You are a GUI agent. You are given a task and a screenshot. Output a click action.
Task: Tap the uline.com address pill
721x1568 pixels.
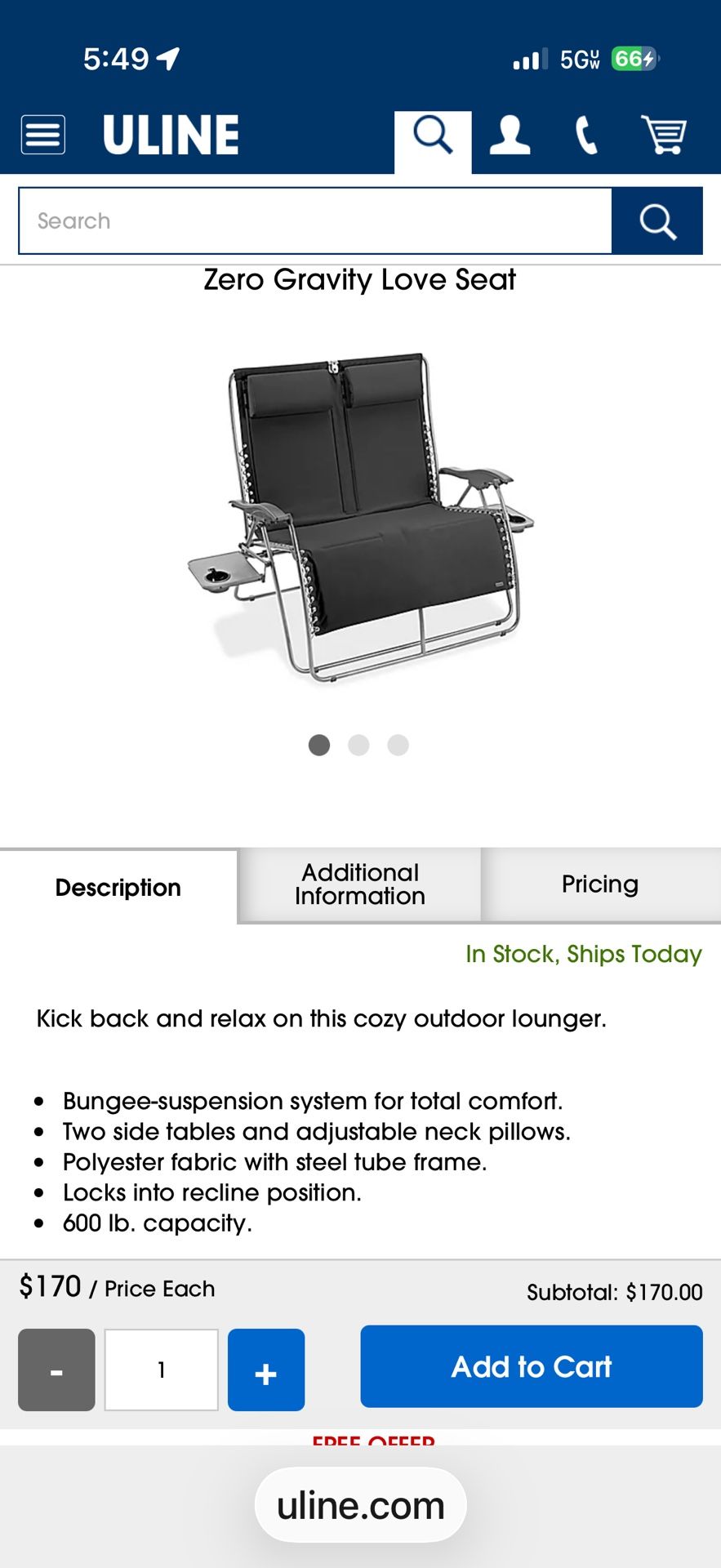click(360, 1505)
